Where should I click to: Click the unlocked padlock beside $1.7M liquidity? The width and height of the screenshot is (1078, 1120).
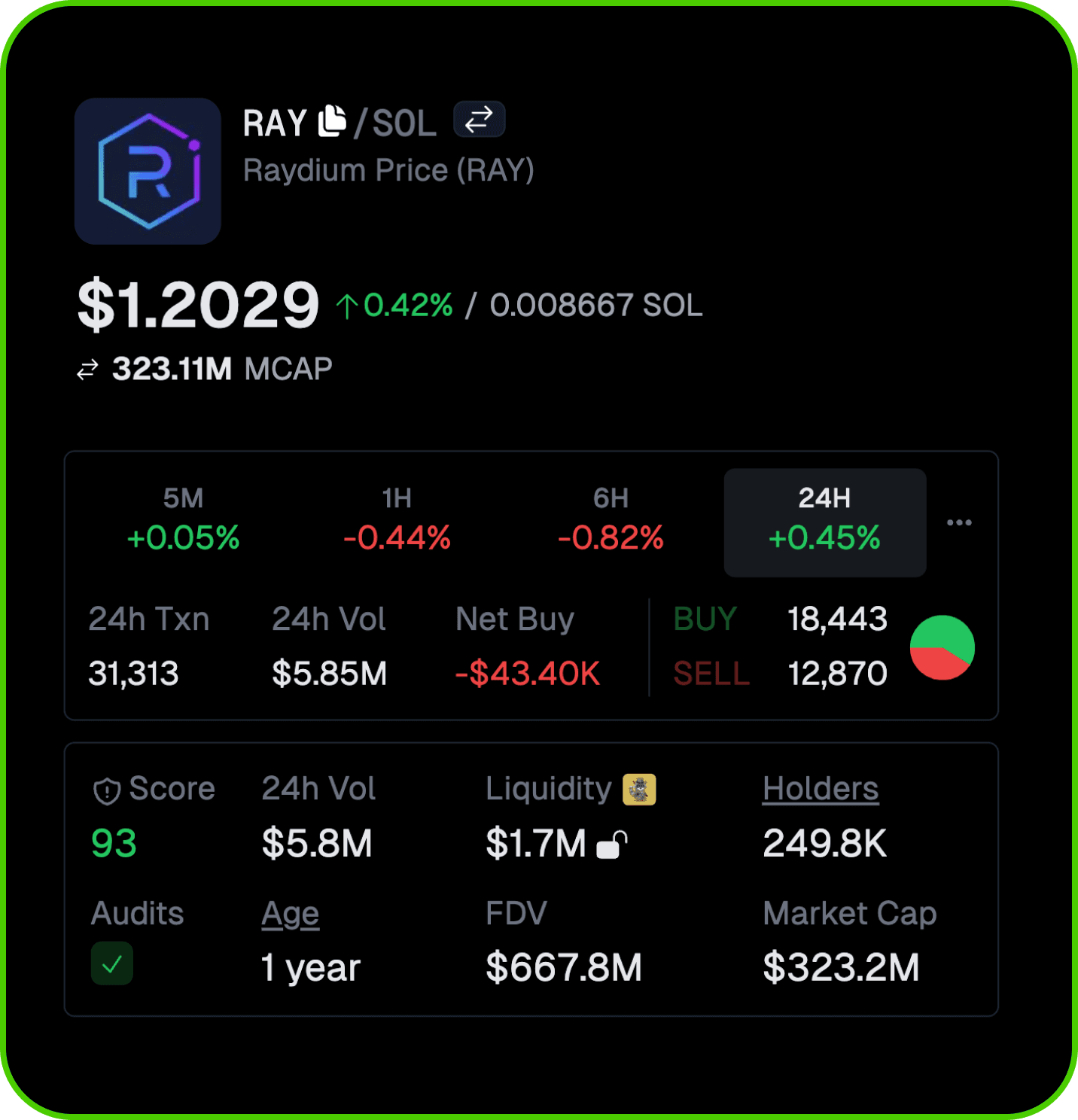pos(613,846)
